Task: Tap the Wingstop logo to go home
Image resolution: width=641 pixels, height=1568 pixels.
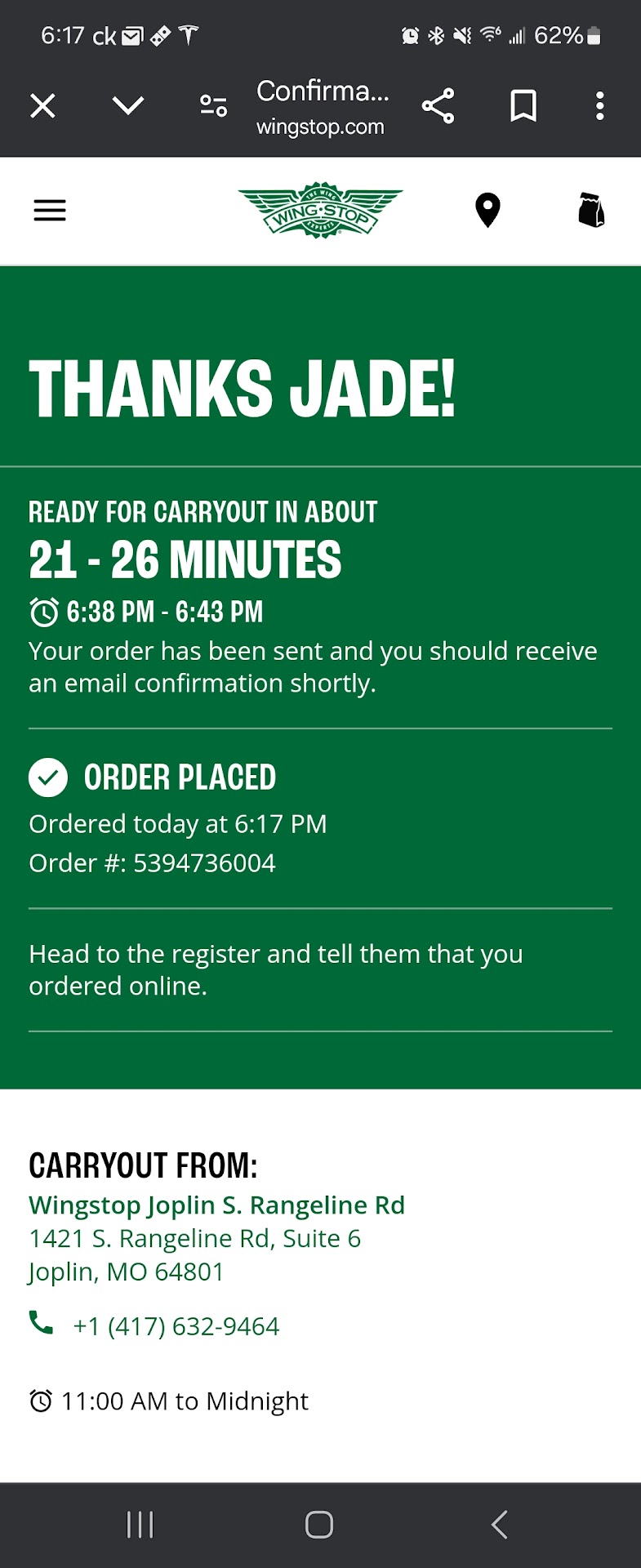Action: (x=320, y=210)
